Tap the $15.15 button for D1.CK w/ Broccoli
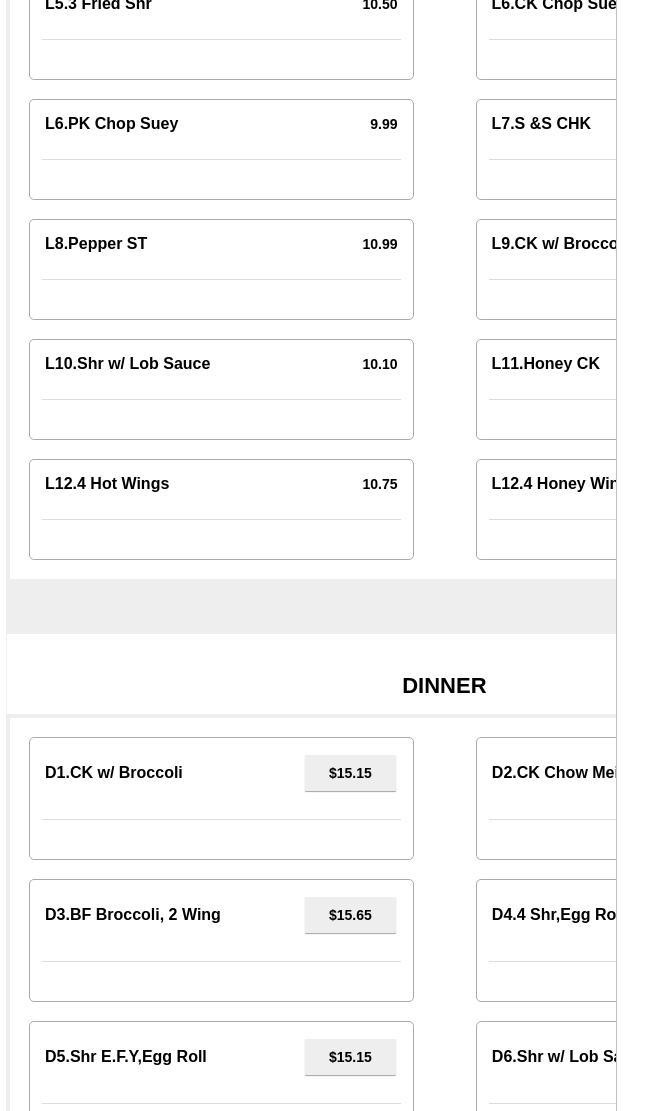This screenshot has width=650, height=1111. tap(350, 773)
